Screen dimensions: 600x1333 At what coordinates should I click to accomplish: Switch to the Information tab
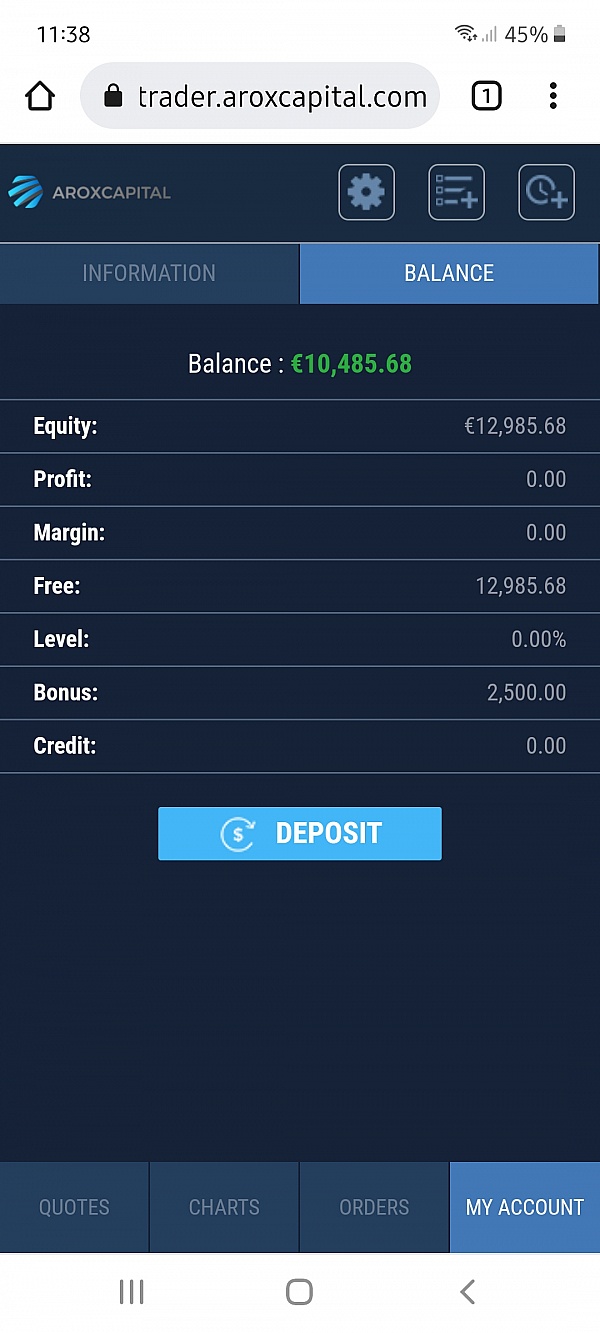point(149,273)
